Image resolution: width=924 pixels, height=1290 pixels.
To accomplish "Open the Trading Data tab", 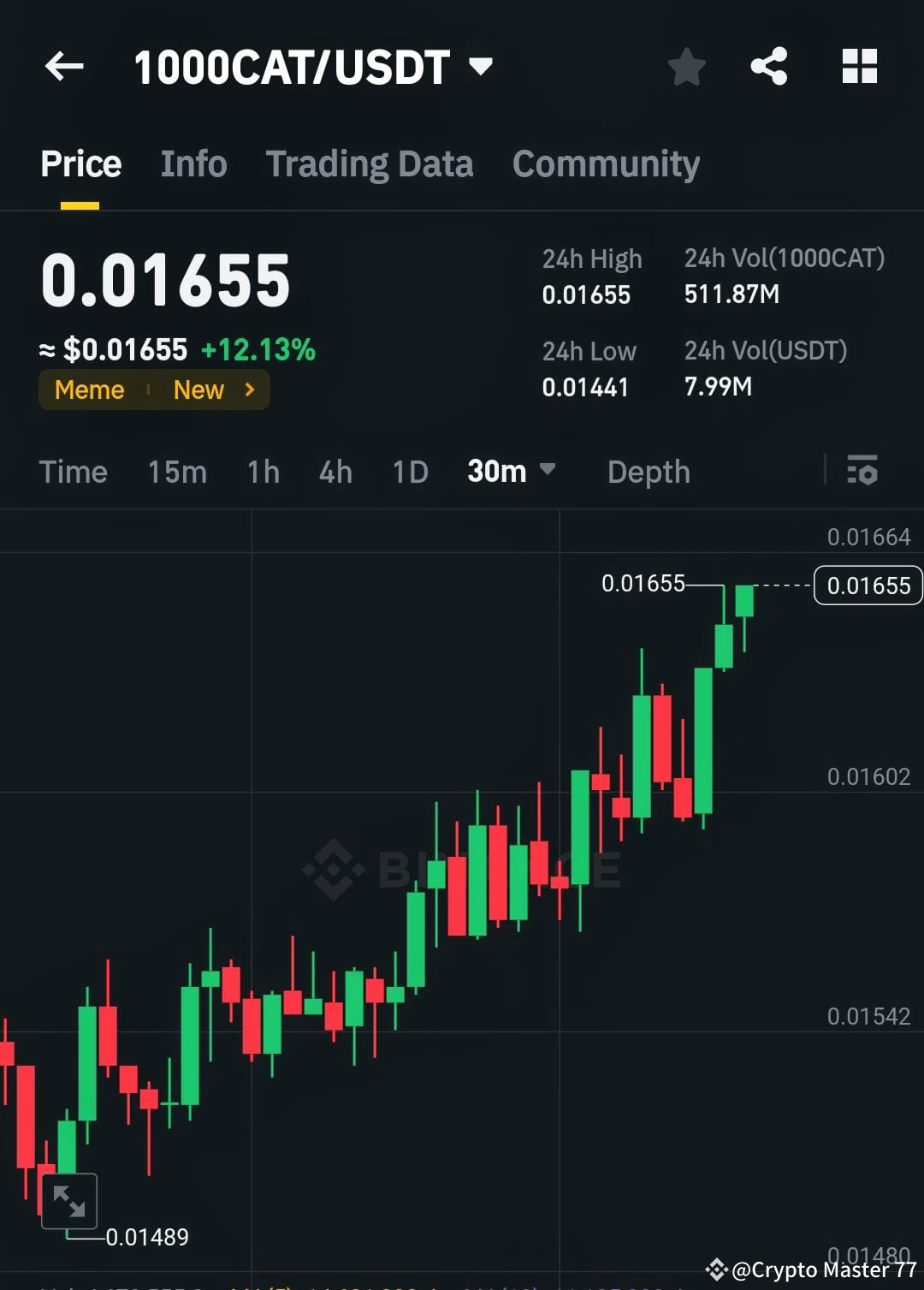I will click(x=370, y=163).
